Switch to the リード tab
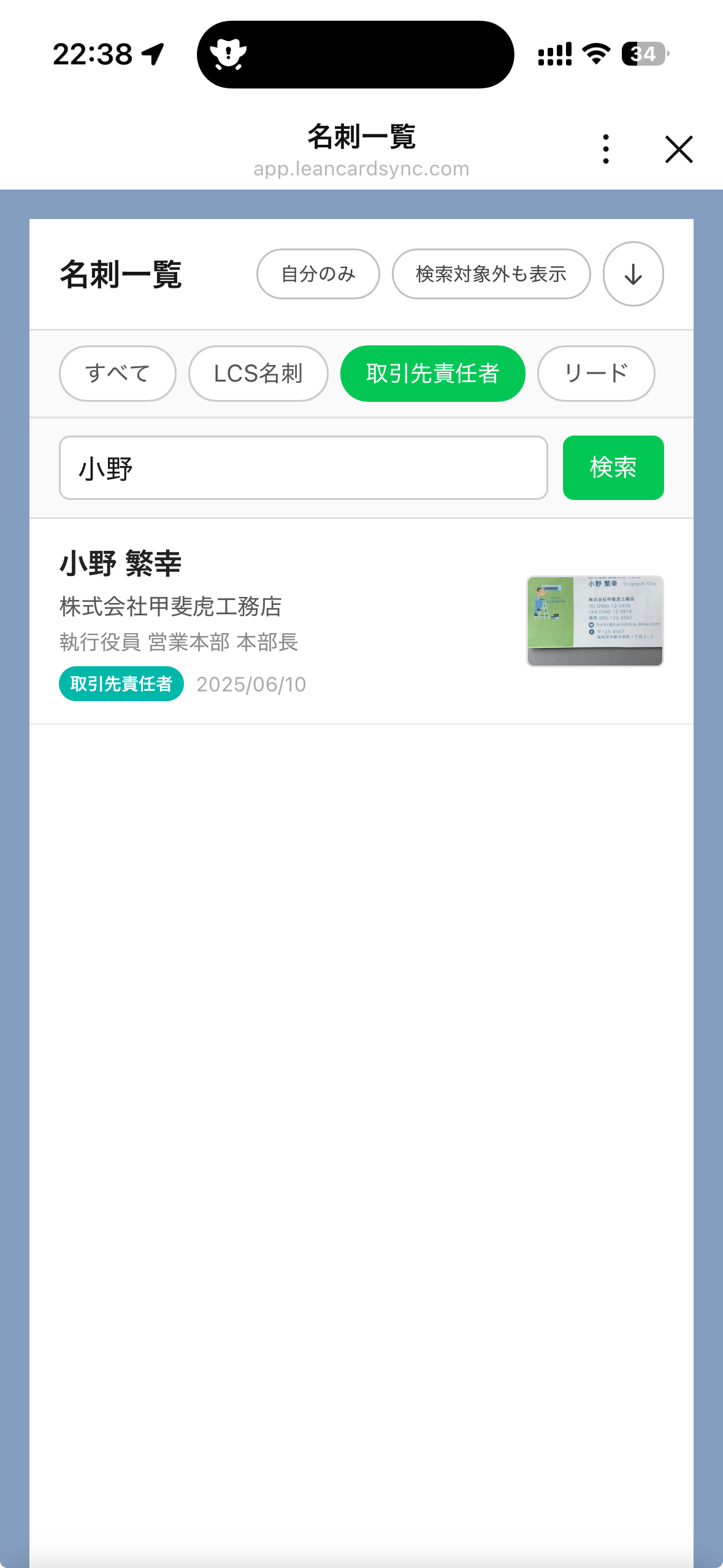723x1568 pixels. (x=595, y=373)
